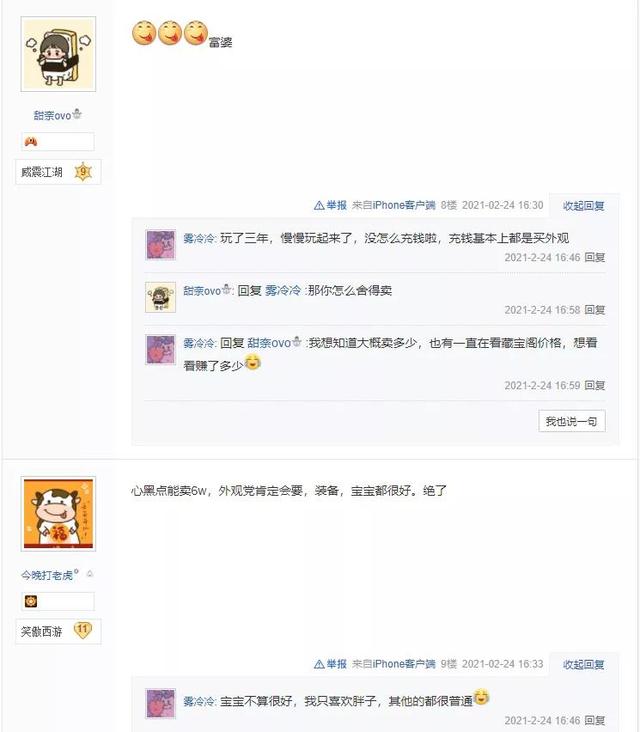The image size is (640, 732).
Task: Open 雾冷冷's name in the '玩了三年' comment
Action: coord(199,238)
